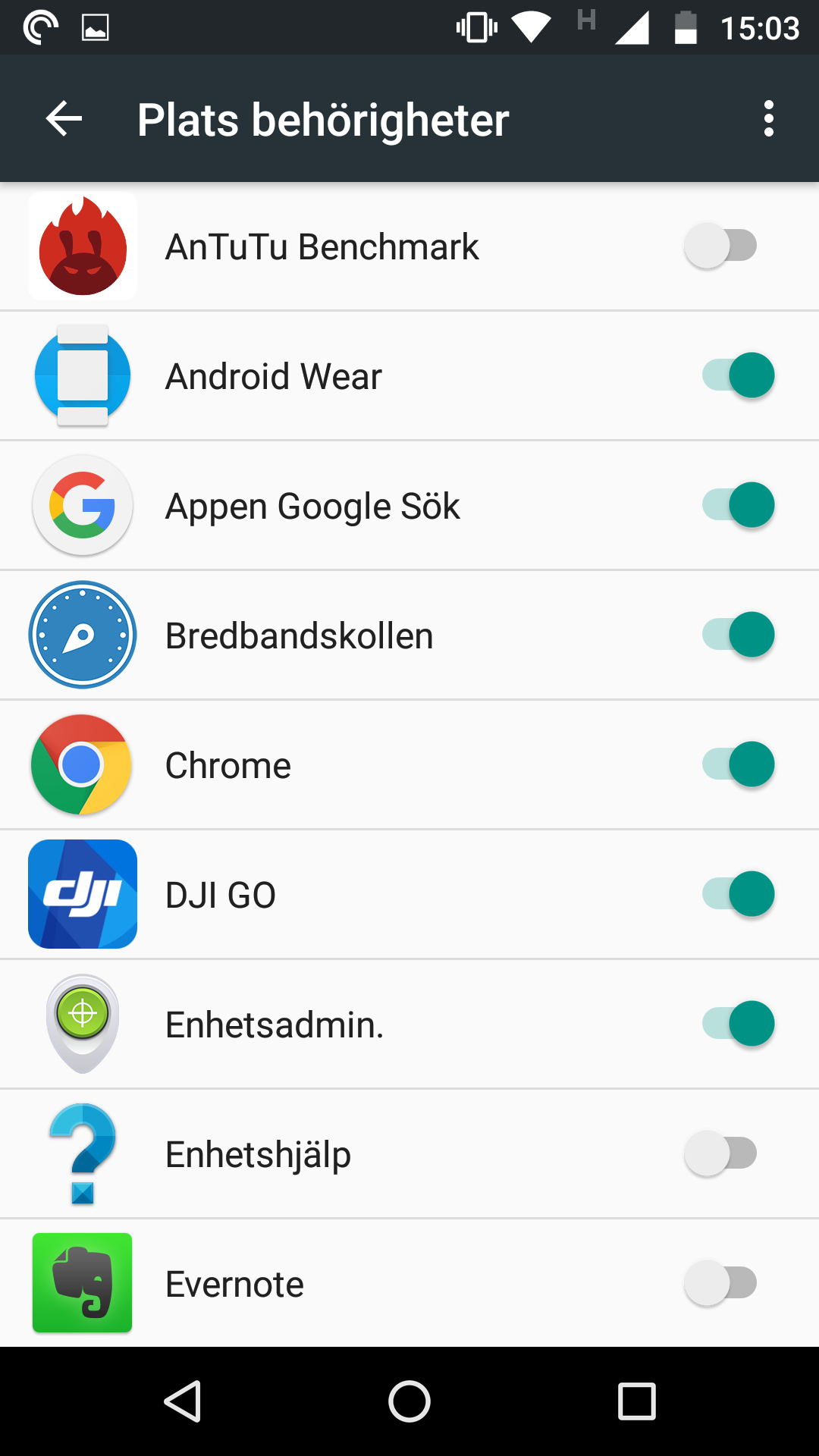Disable DJI GO location permission
819x1456 pixels.
coord(738,894)
